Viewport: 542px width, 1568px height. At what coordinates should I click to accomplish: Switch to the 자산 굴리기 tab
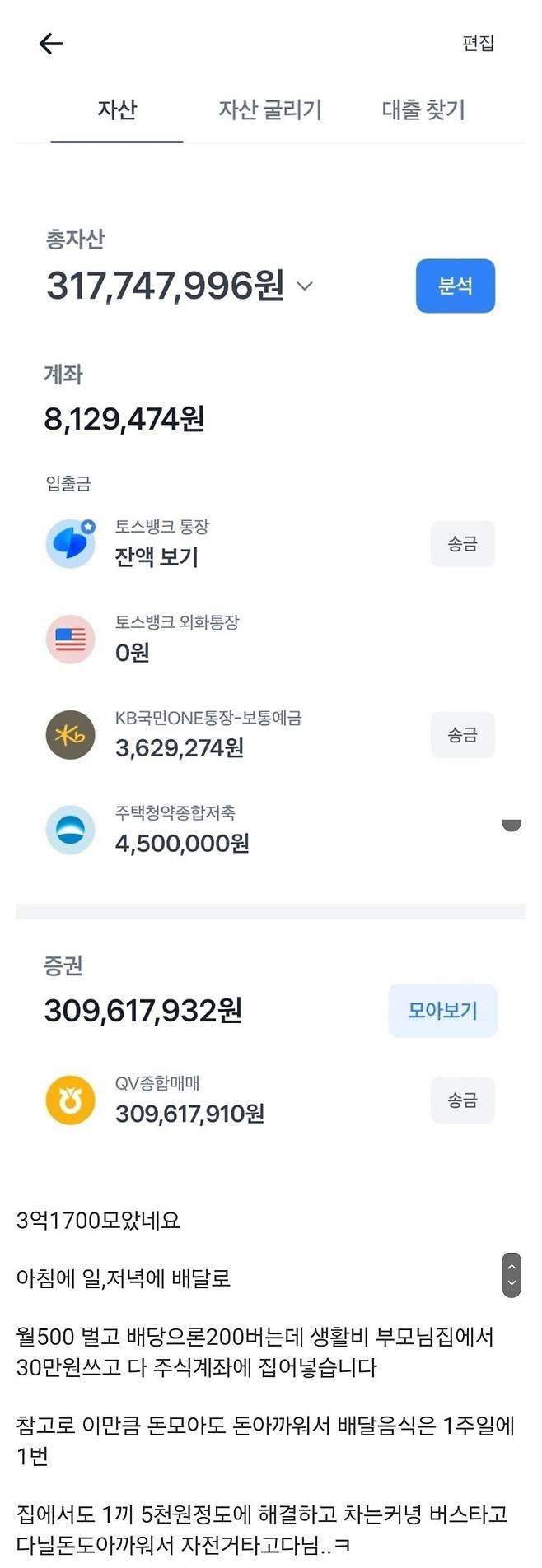point(269,109)
